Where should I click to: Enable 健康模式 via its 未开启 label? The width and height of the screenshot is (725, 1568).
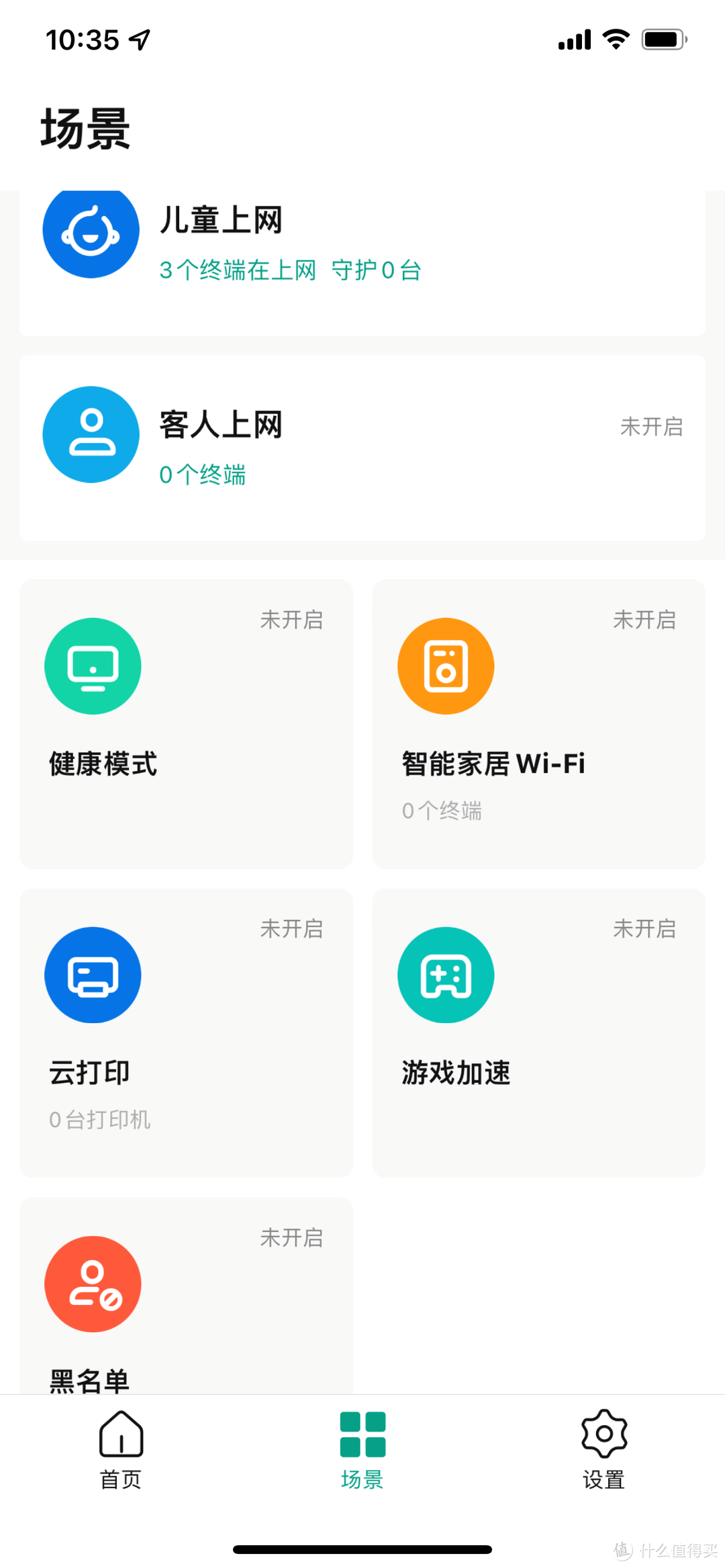pyautogui.click(x=292, y=620)
